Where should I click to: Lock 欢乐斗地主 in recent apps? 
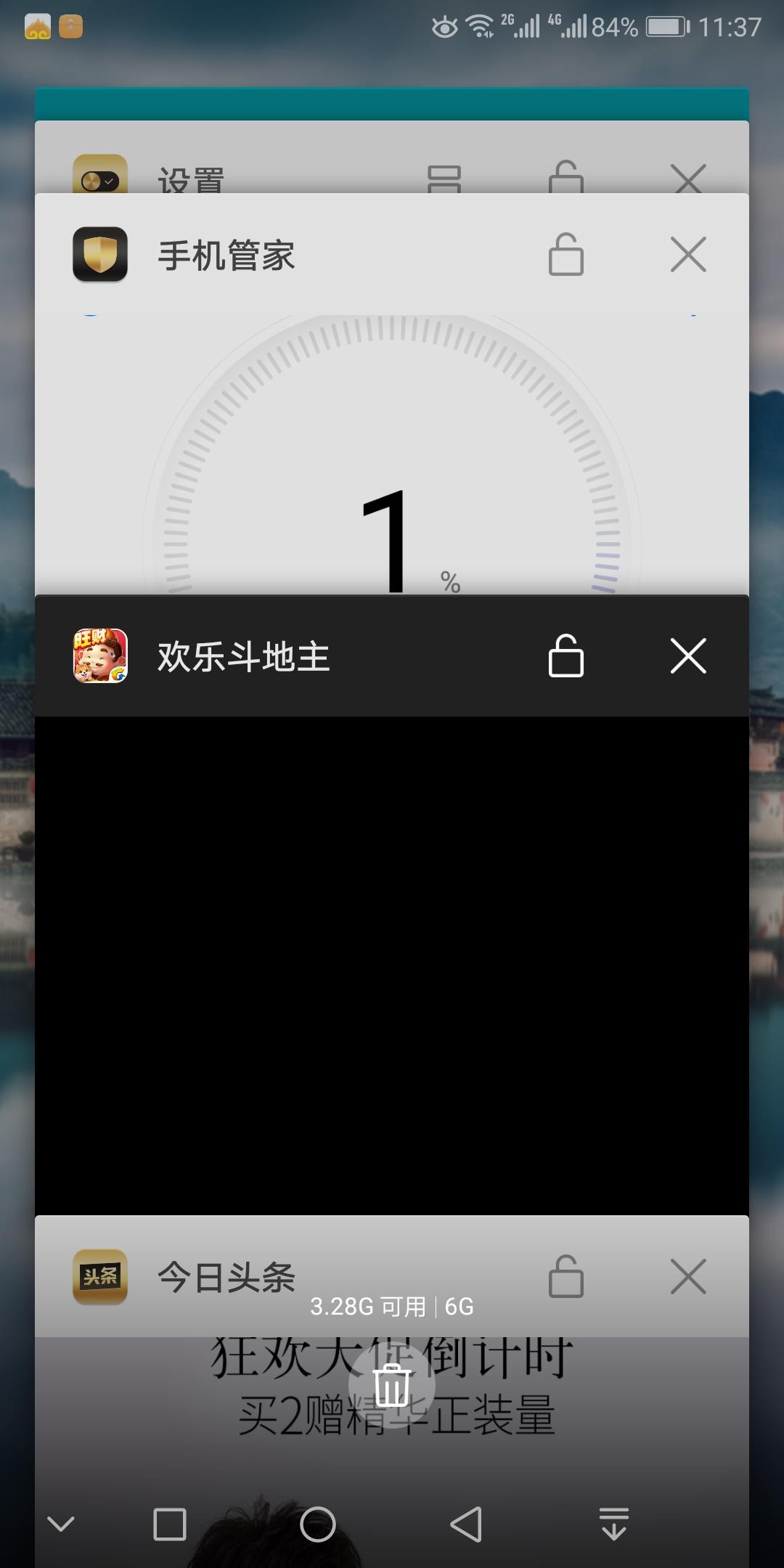(x=565, y=656)
